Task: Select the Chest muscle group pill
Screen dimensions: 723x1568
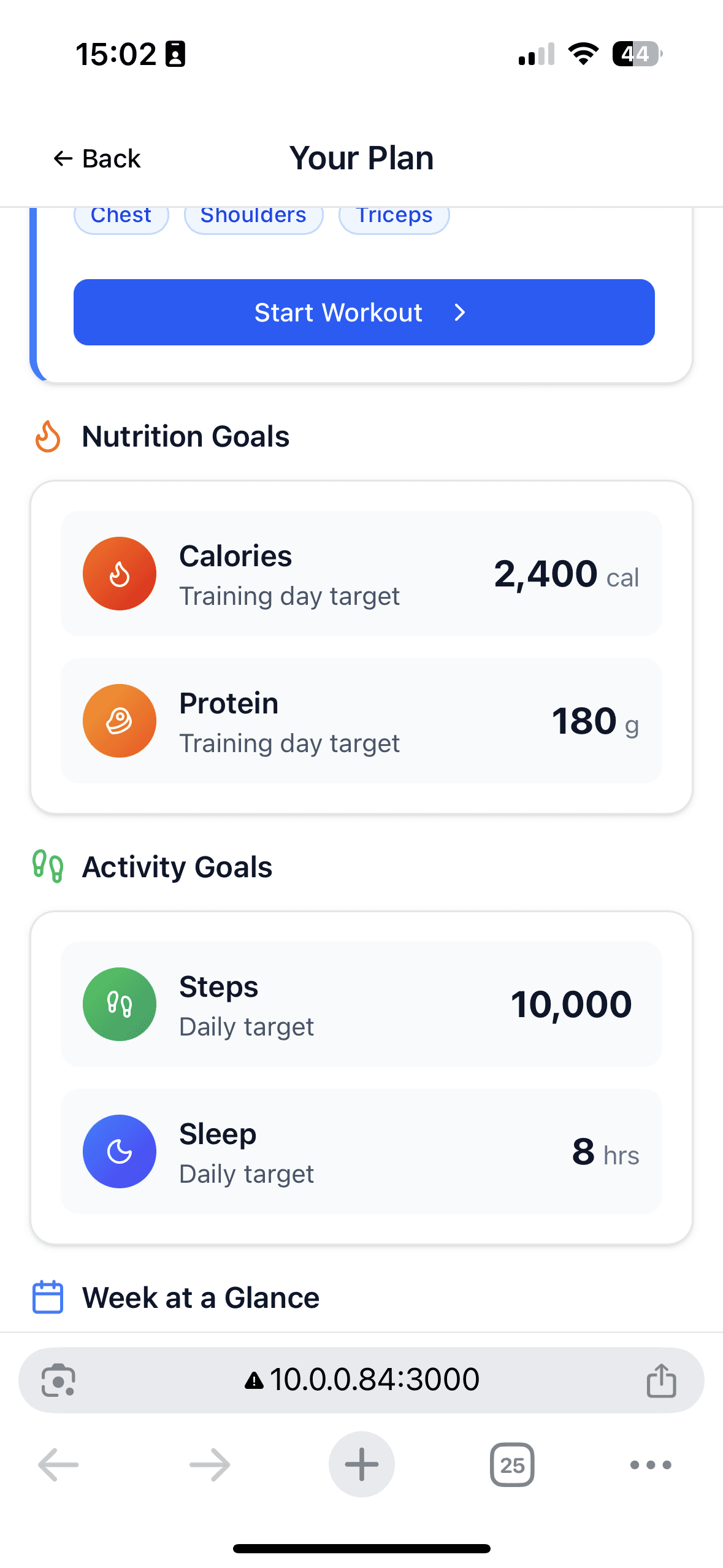Action: click(x=121, y=216)
